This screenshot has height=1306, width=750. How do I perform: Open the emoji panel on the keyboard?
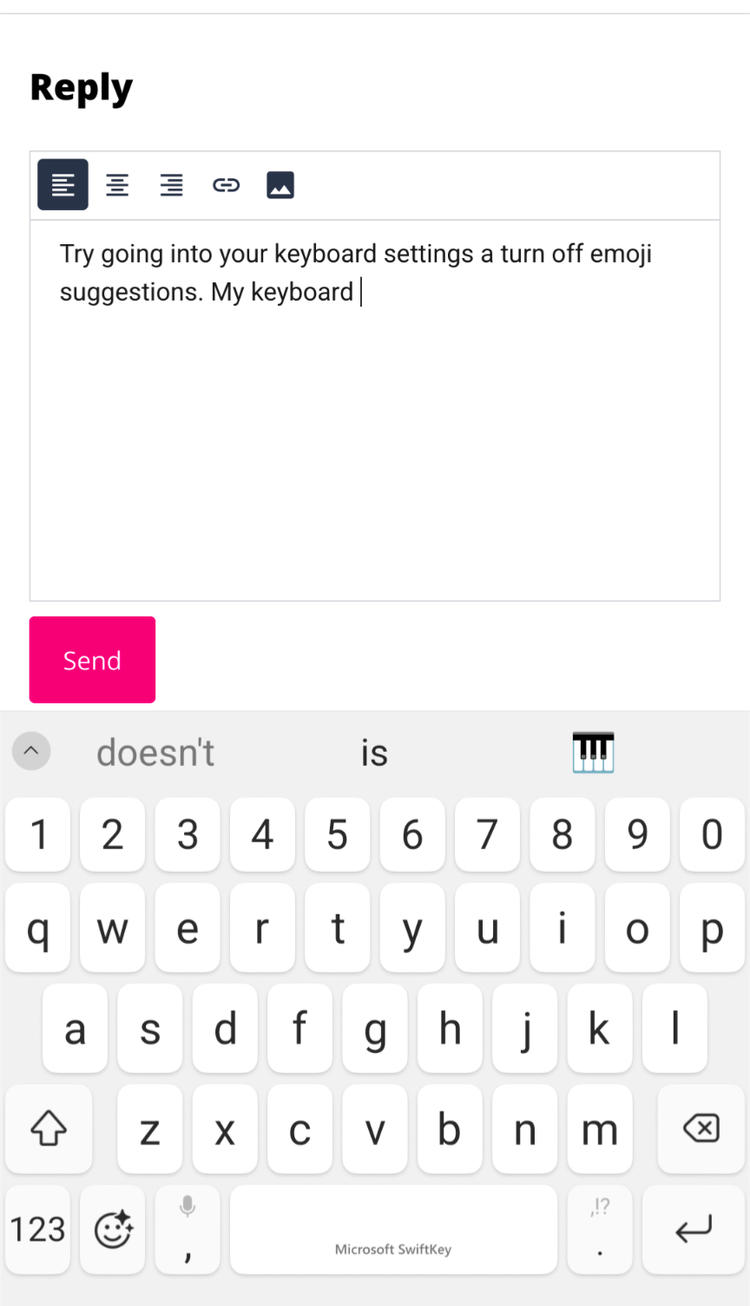click(x=113, y=1229)
